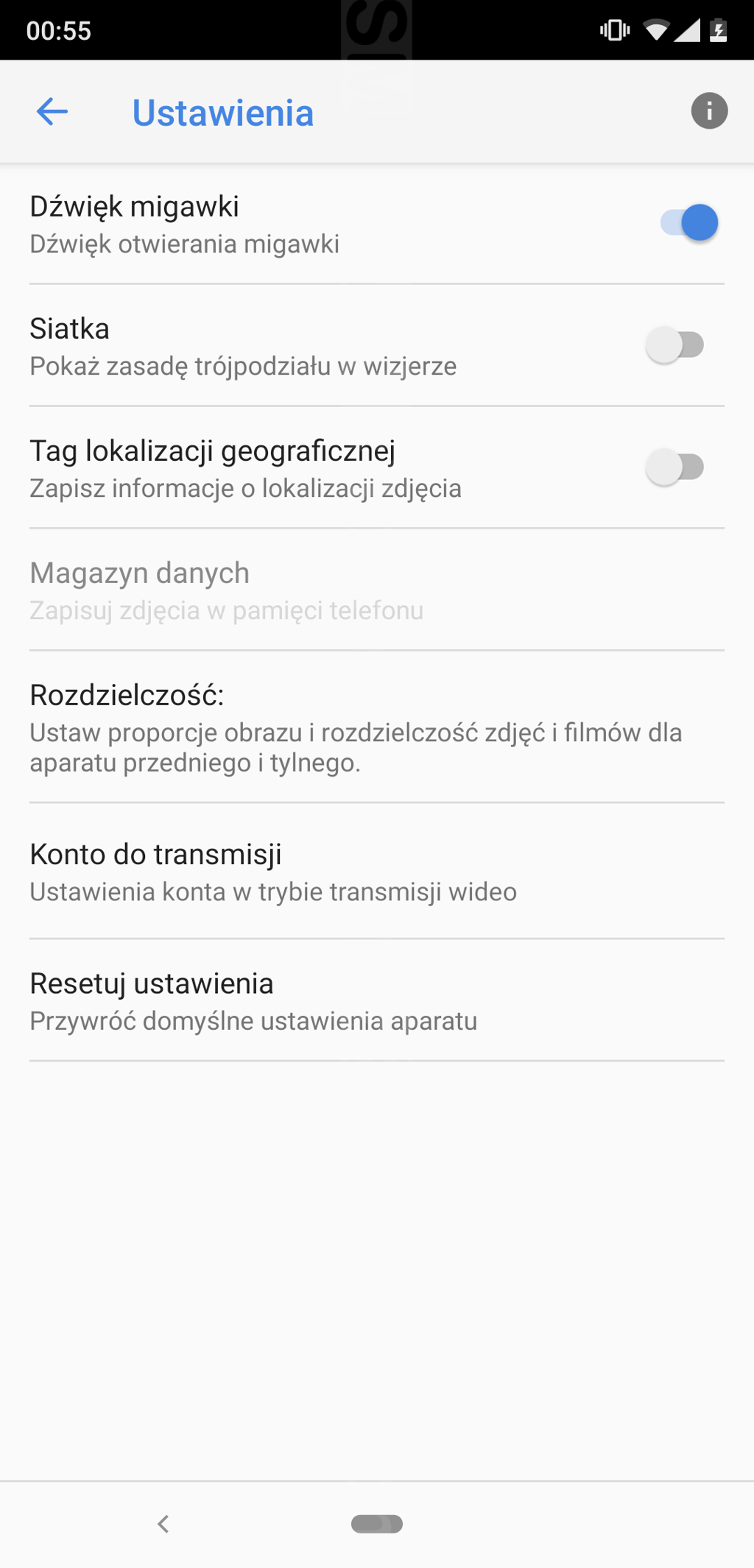Open the info icon in the app bar
Screen dimensions: 754x1568
pos(709,111)
